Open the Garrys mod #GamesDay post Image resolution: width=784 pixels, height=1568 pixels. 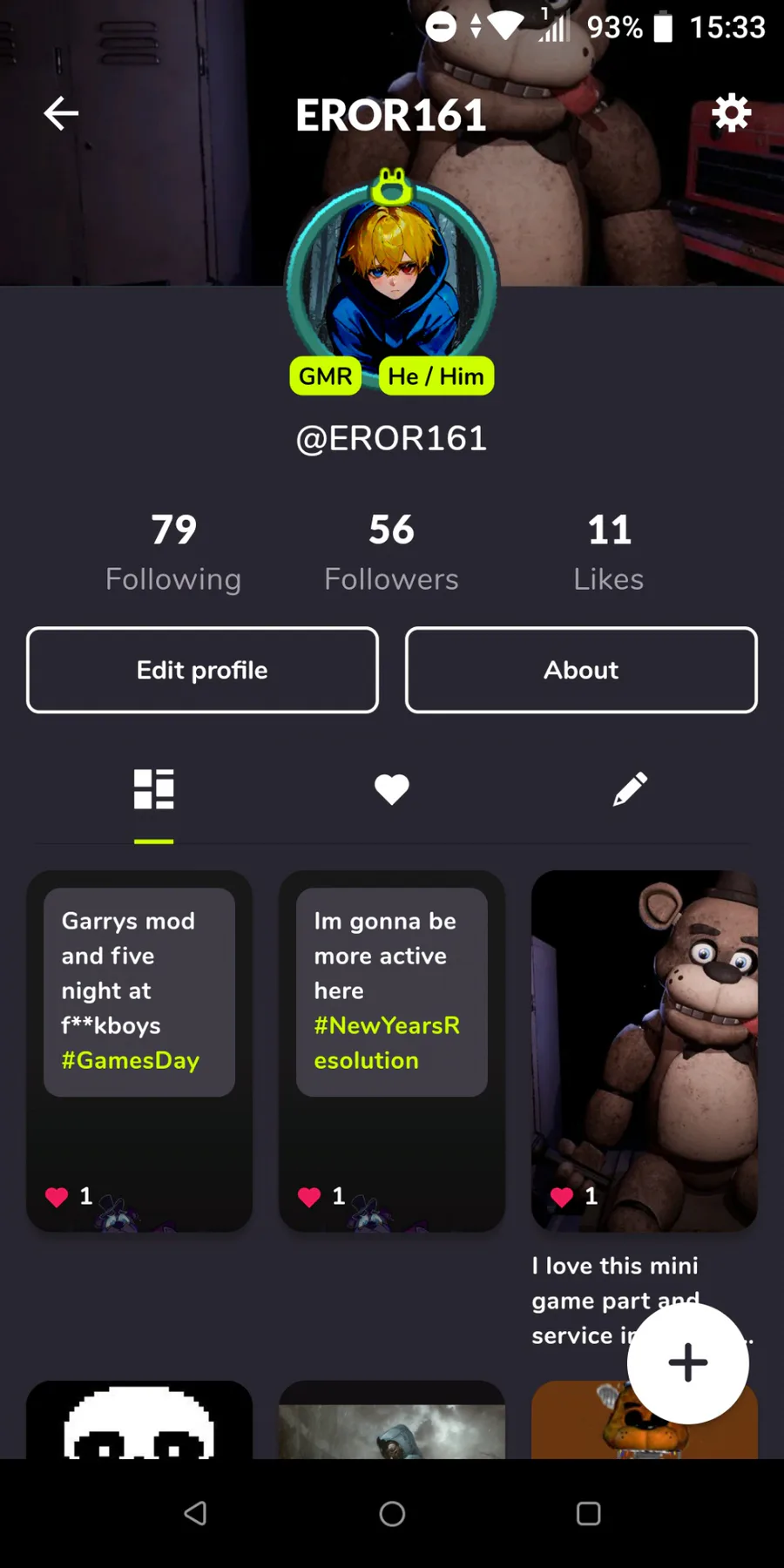139,1051
